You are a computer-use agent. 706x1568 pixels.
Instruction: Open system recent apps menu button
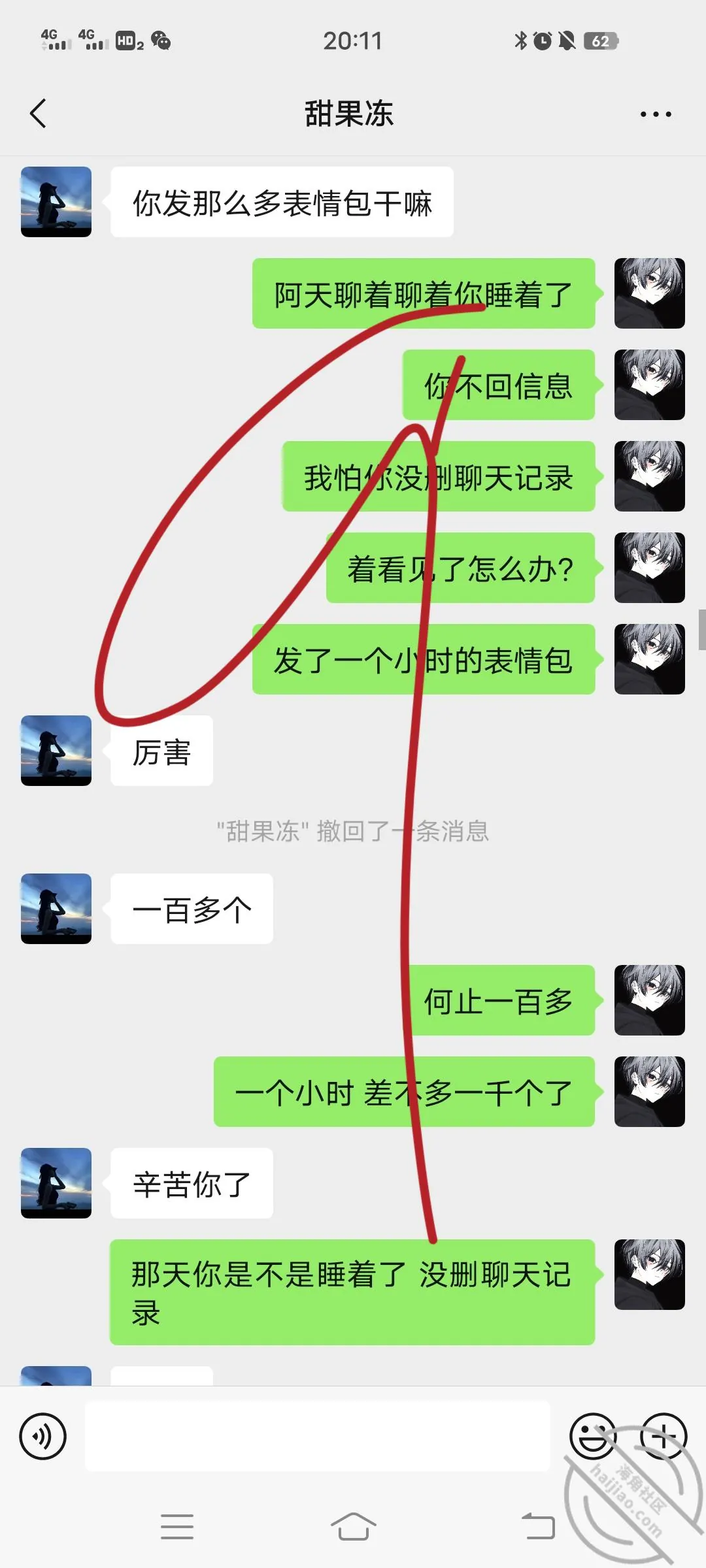177,1526
